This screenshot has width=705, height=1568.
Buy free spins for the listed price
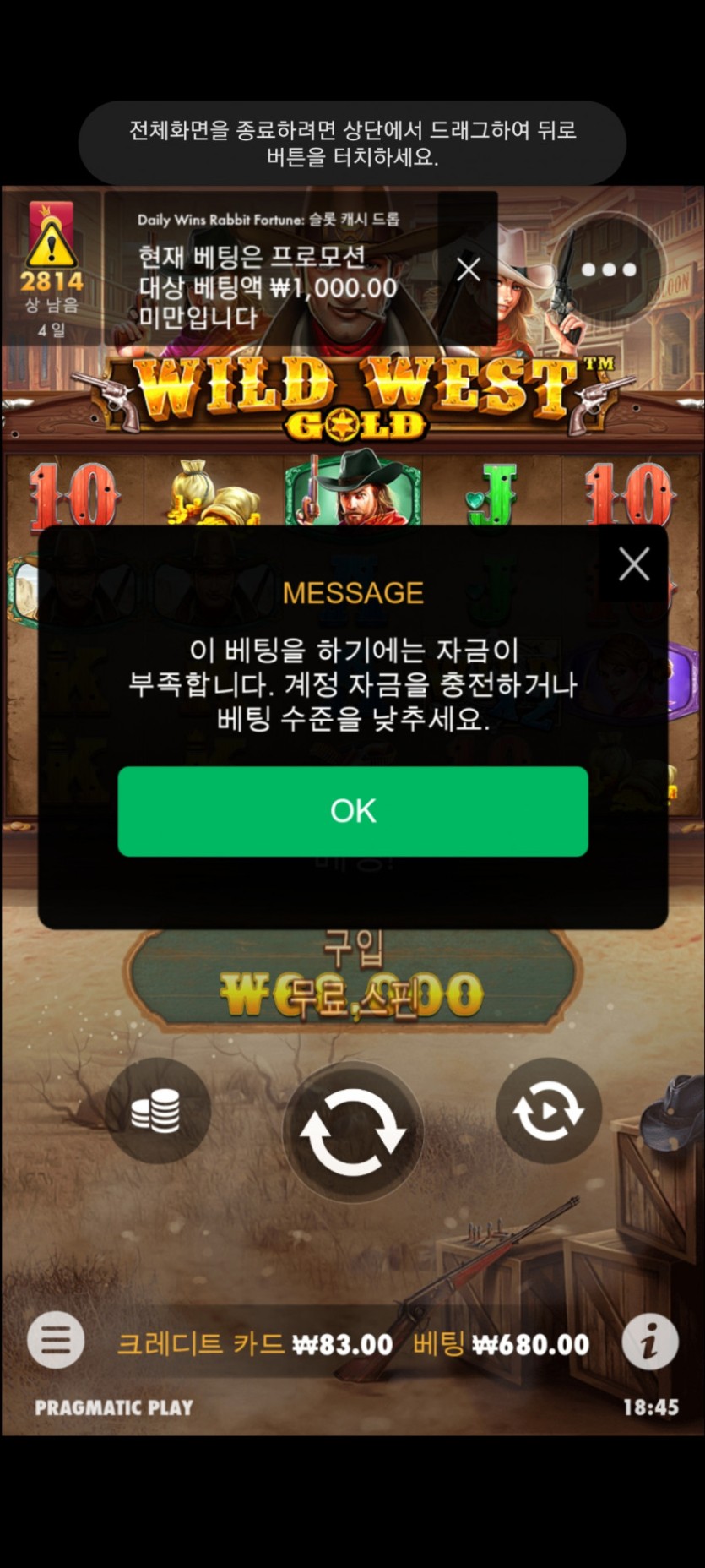tap(352, 980)
